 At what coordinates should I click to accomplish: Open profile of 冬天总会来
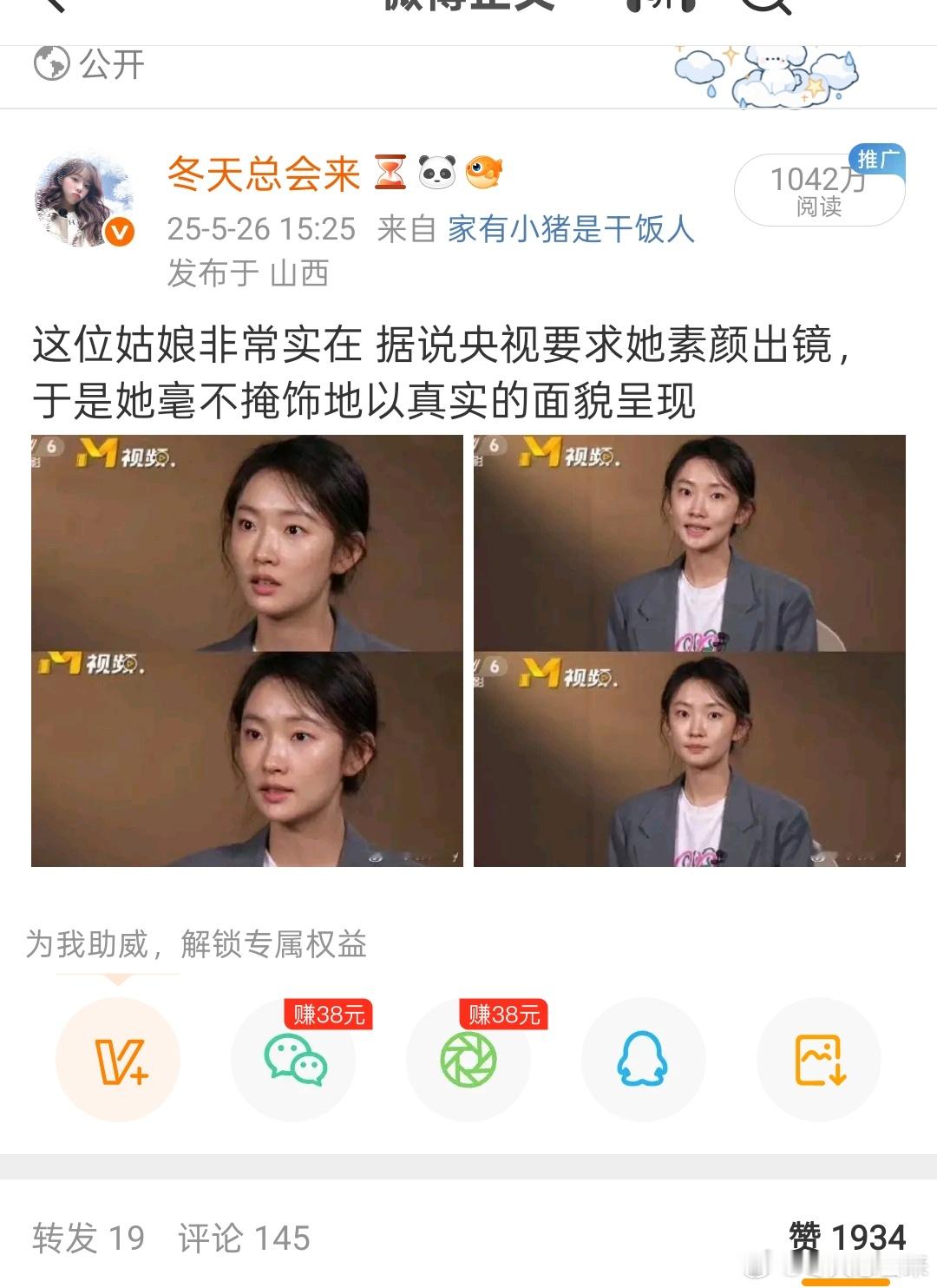[265, 173]
